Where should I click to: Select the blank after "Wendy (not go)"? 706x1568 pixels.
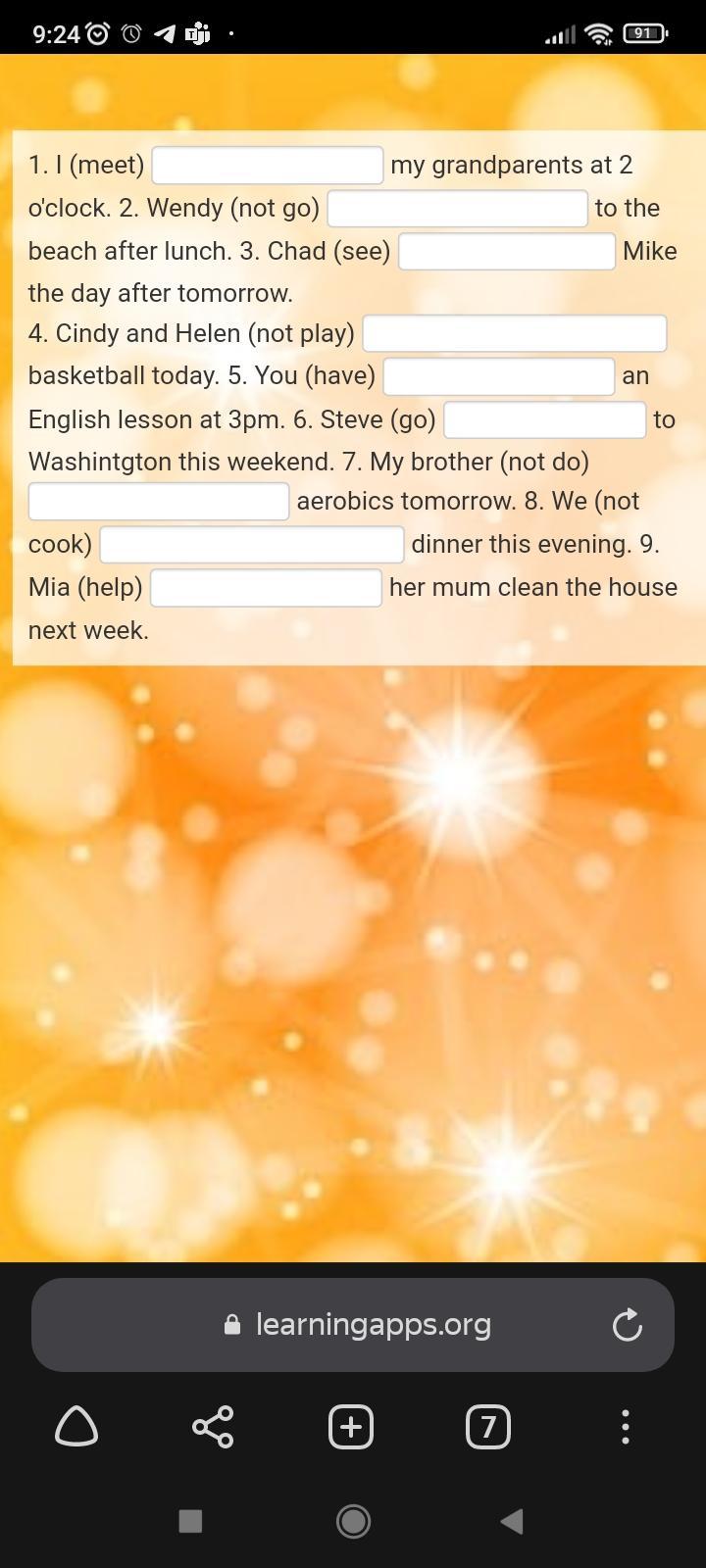tap(457, 209)
